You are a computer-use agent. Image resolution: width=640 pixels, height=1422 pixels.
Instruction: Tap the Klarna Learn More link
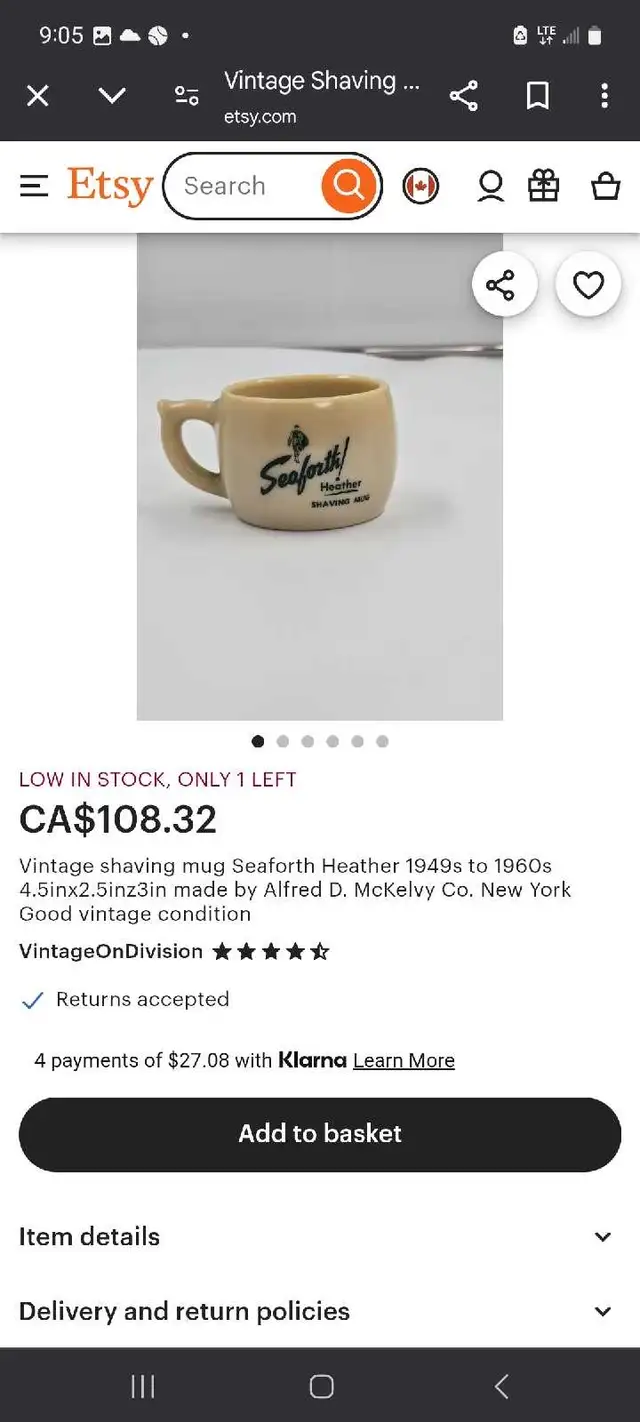click(x=404, y=1060)
